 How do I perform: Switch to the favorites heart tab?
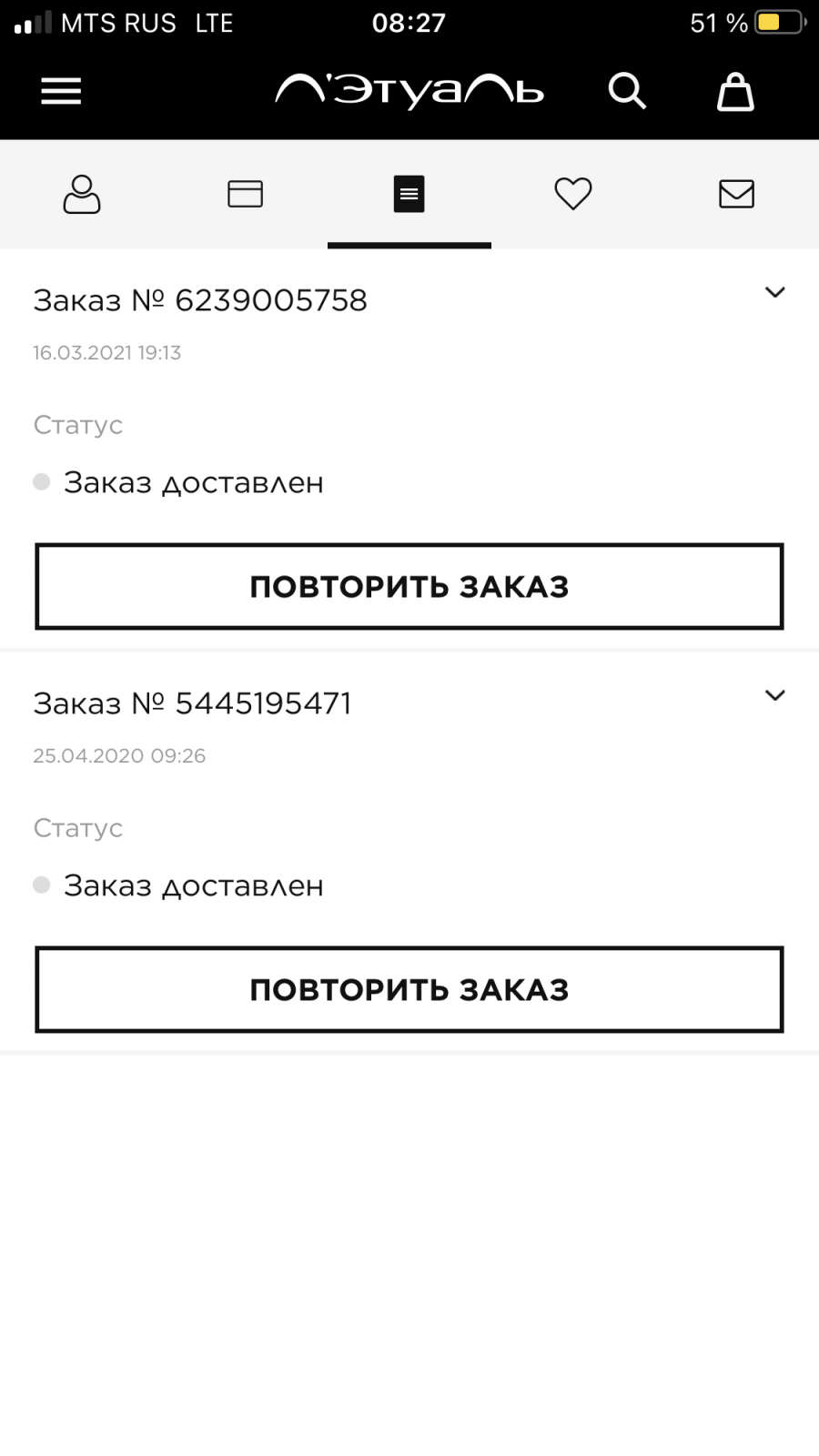(x=573, y=194)
